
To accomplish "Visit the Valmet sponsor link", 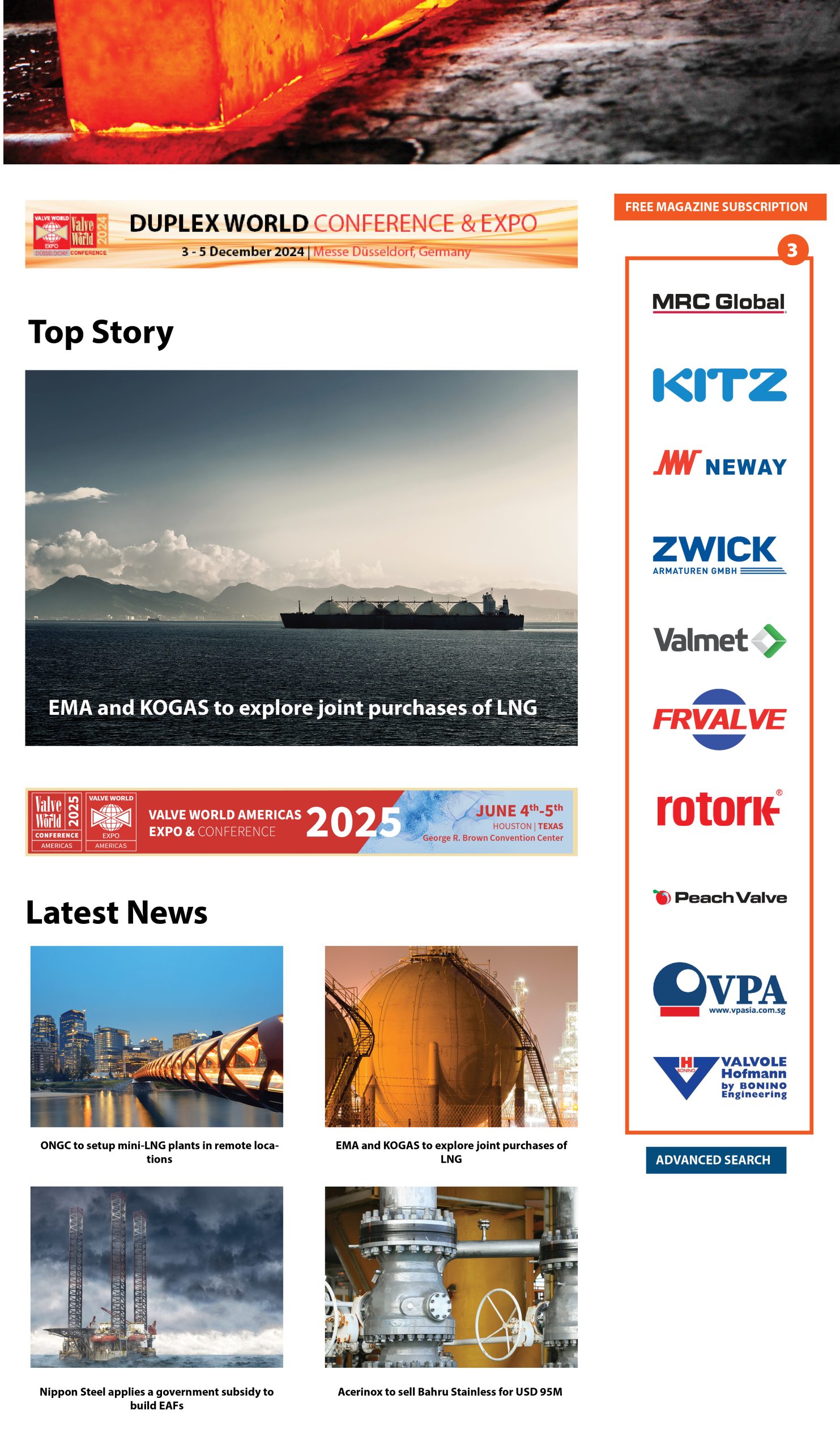I will tap(719, 641).
